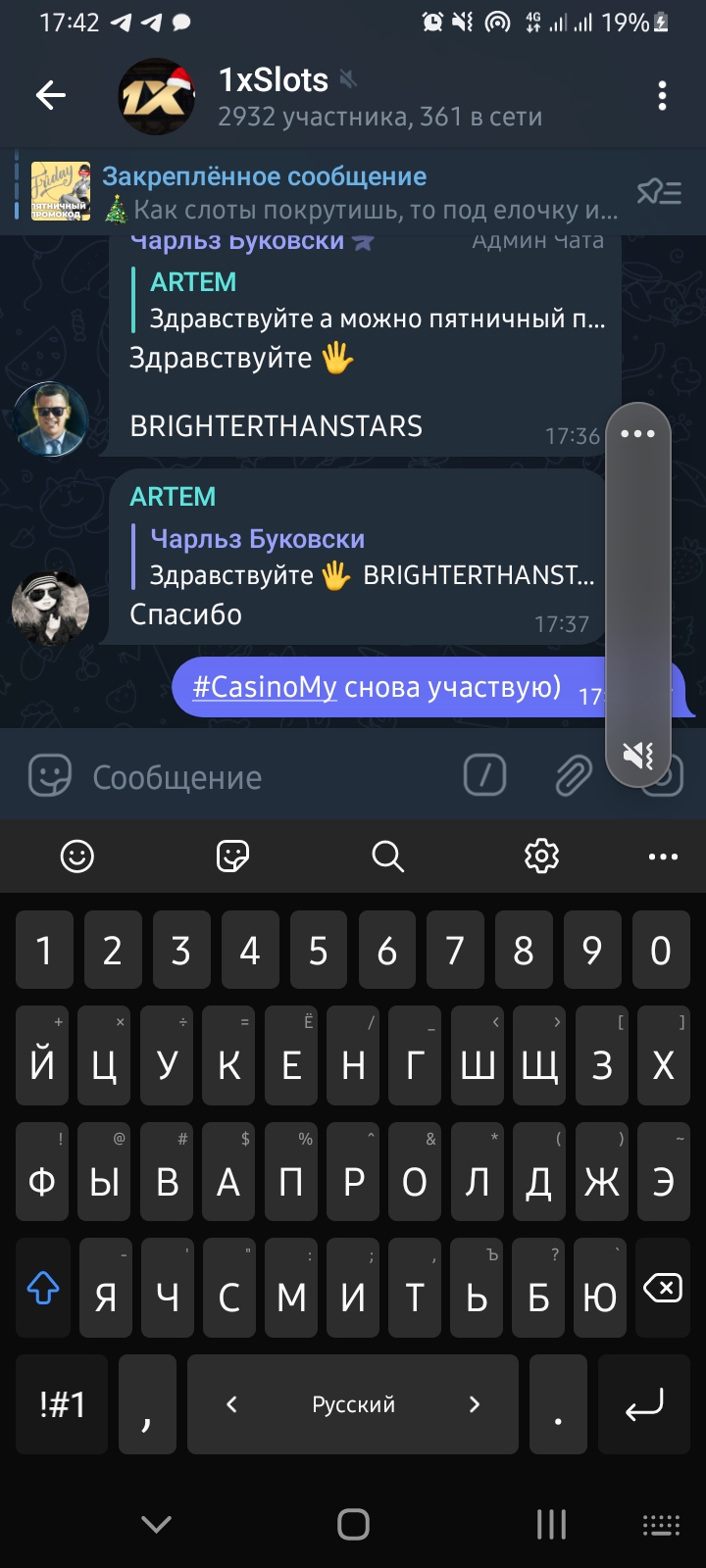Viewport: 706px width, 1568px height.
Task: Switch to symbols with the !#1 key
Action: pyautogui.click(x=63, y=1404)
